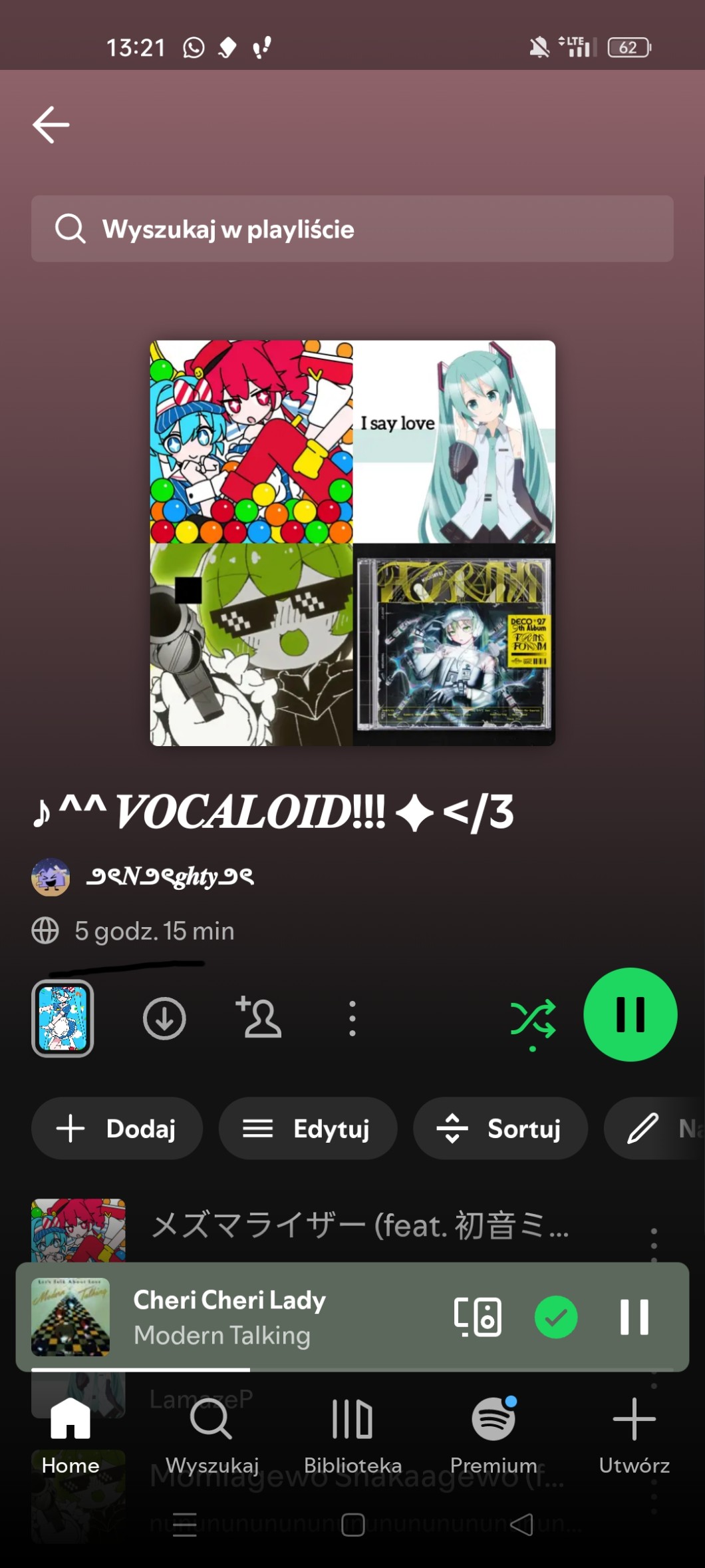Screen dimensions: 705x1568
Task: Invite a collaborator to the playlist
Action: [x=259, y=1018]
